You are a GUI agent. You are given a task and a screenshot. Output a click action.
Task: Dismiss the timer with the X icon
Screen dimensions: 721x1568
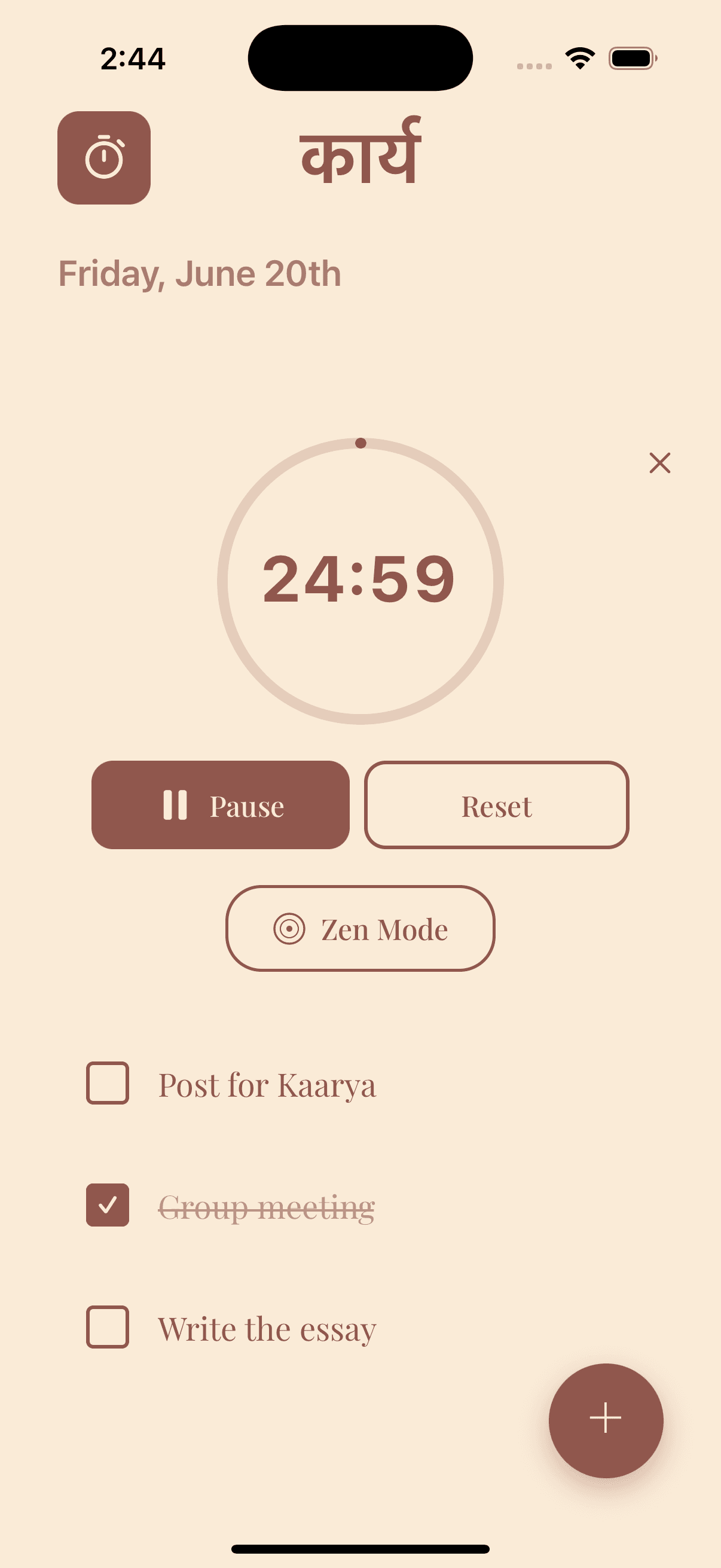click(661, 463)
